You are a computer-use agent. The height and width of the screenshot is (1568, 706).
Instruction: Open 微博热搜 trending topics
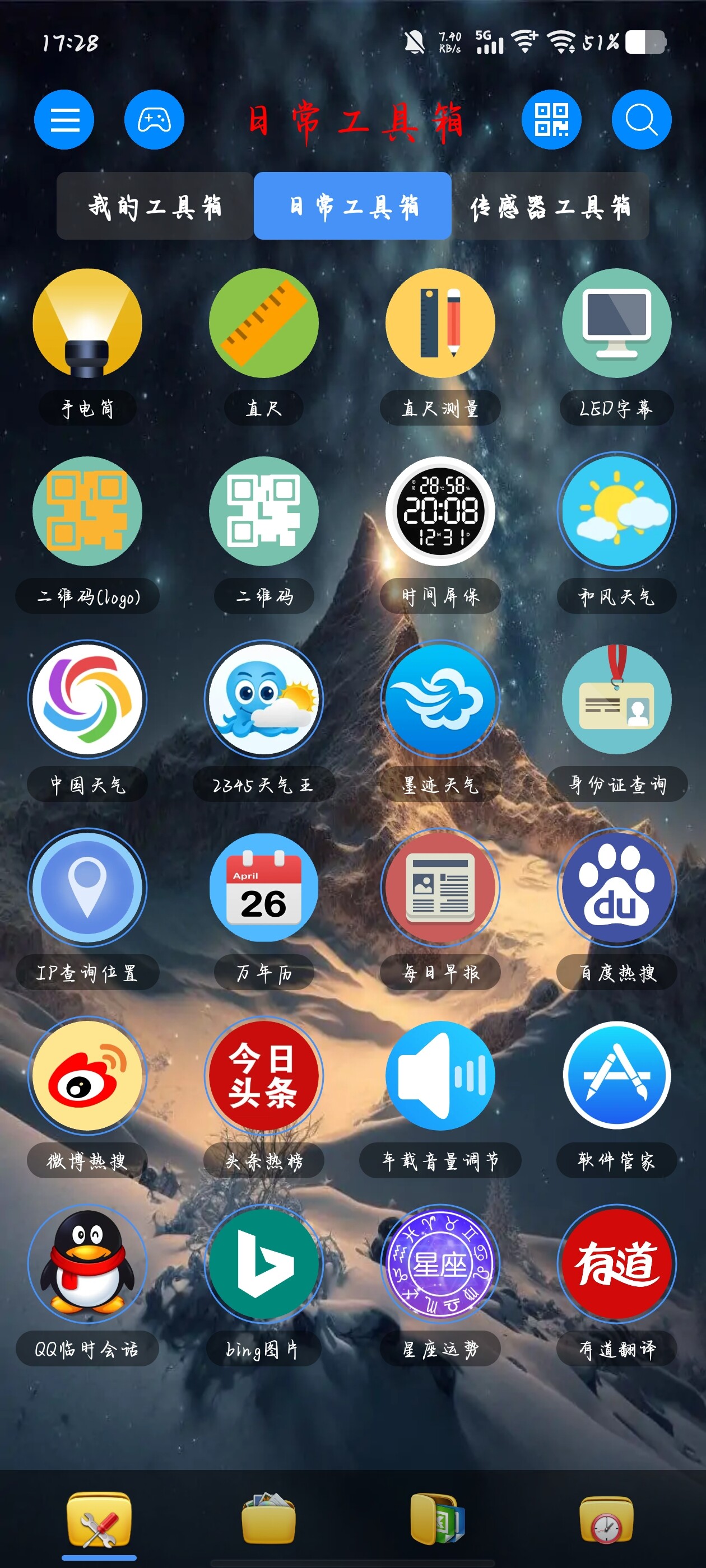pos(88,1076)
